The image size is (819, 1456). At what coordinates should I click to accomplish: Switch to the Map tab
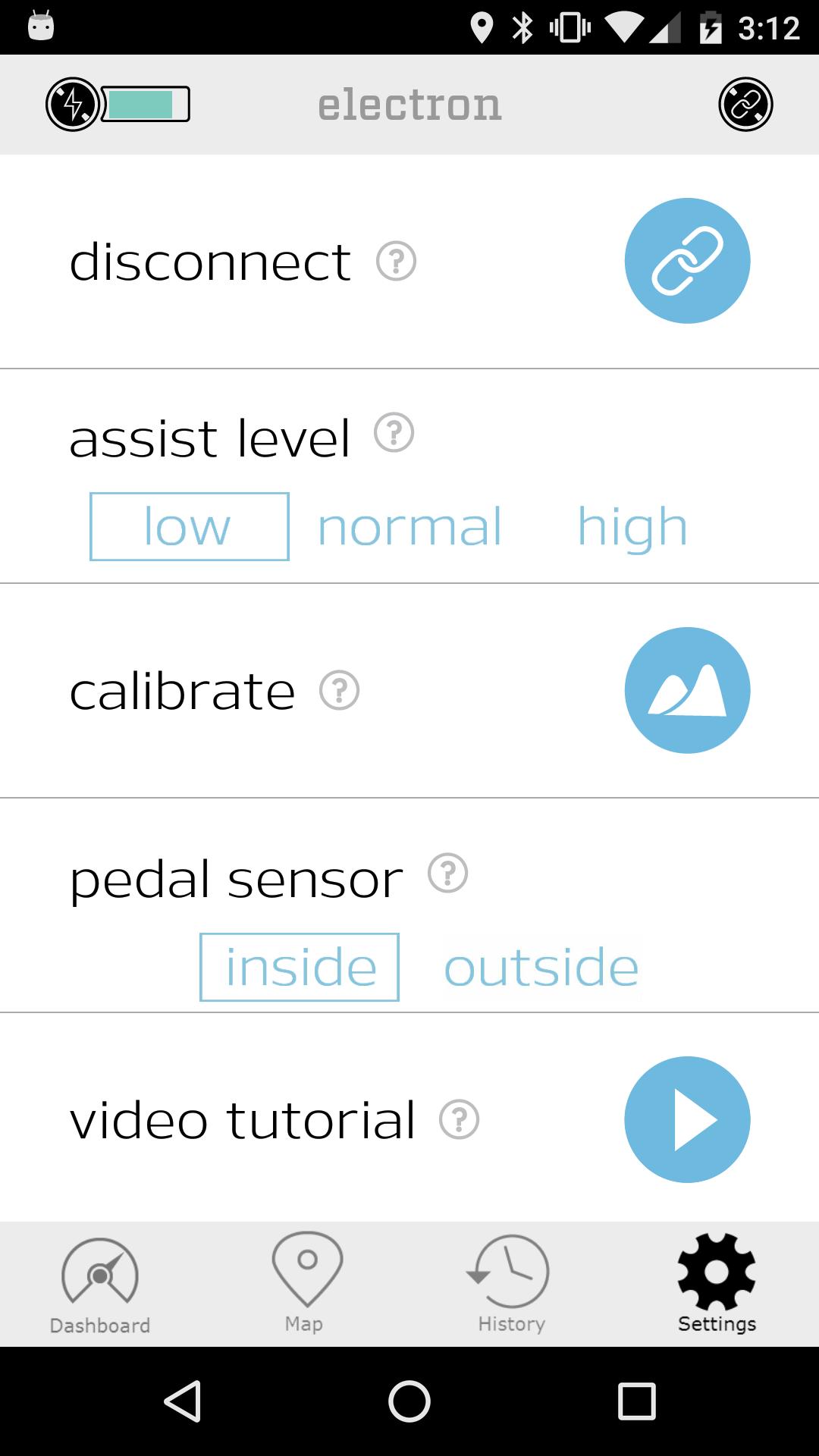306,1283
